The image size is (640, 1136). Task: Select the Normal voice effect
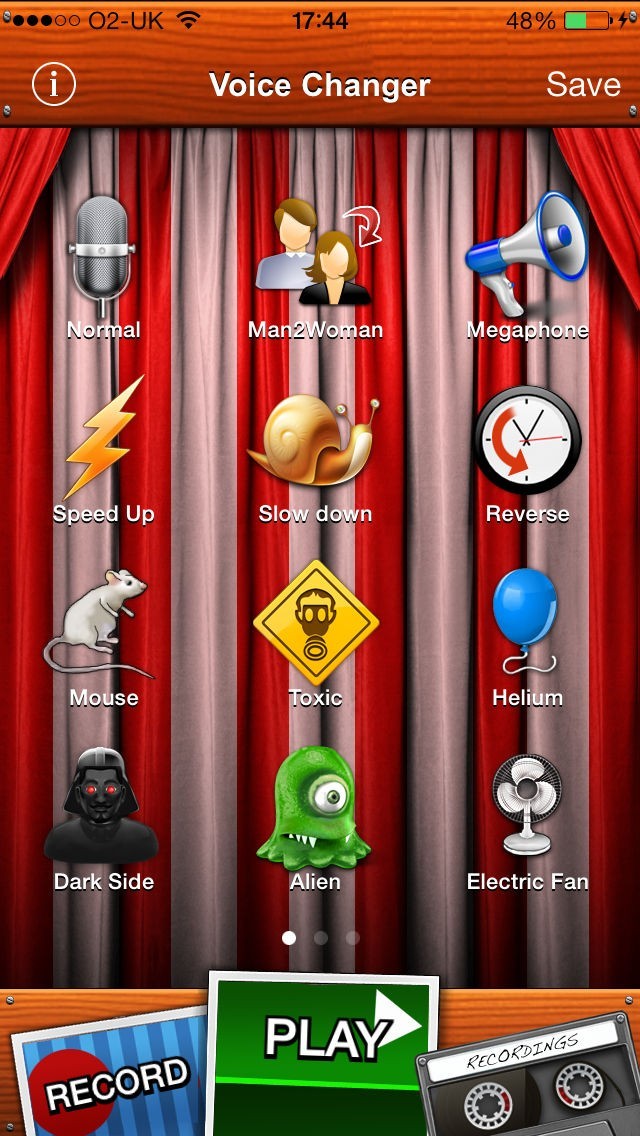click(103, 265)
